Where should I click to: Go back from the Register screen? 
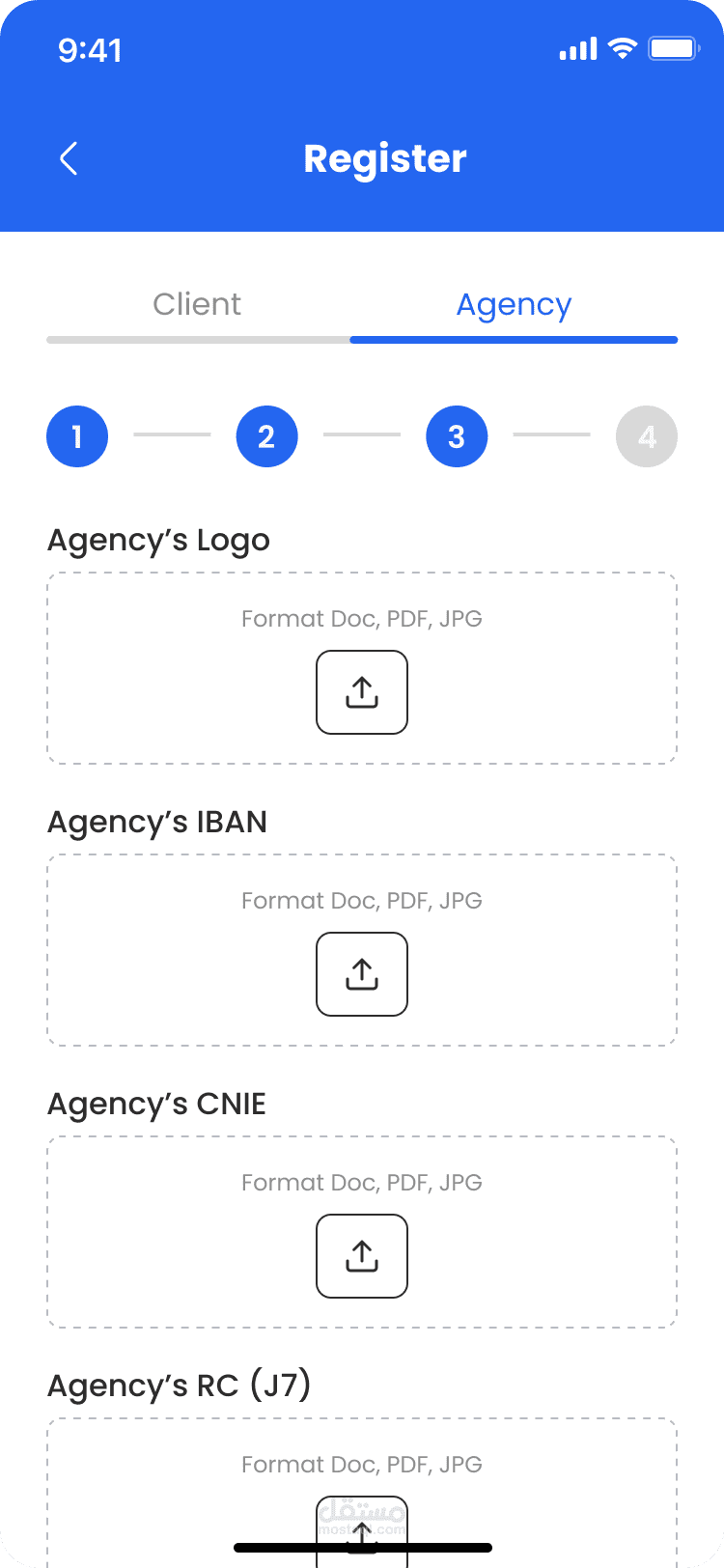point(69,159)
